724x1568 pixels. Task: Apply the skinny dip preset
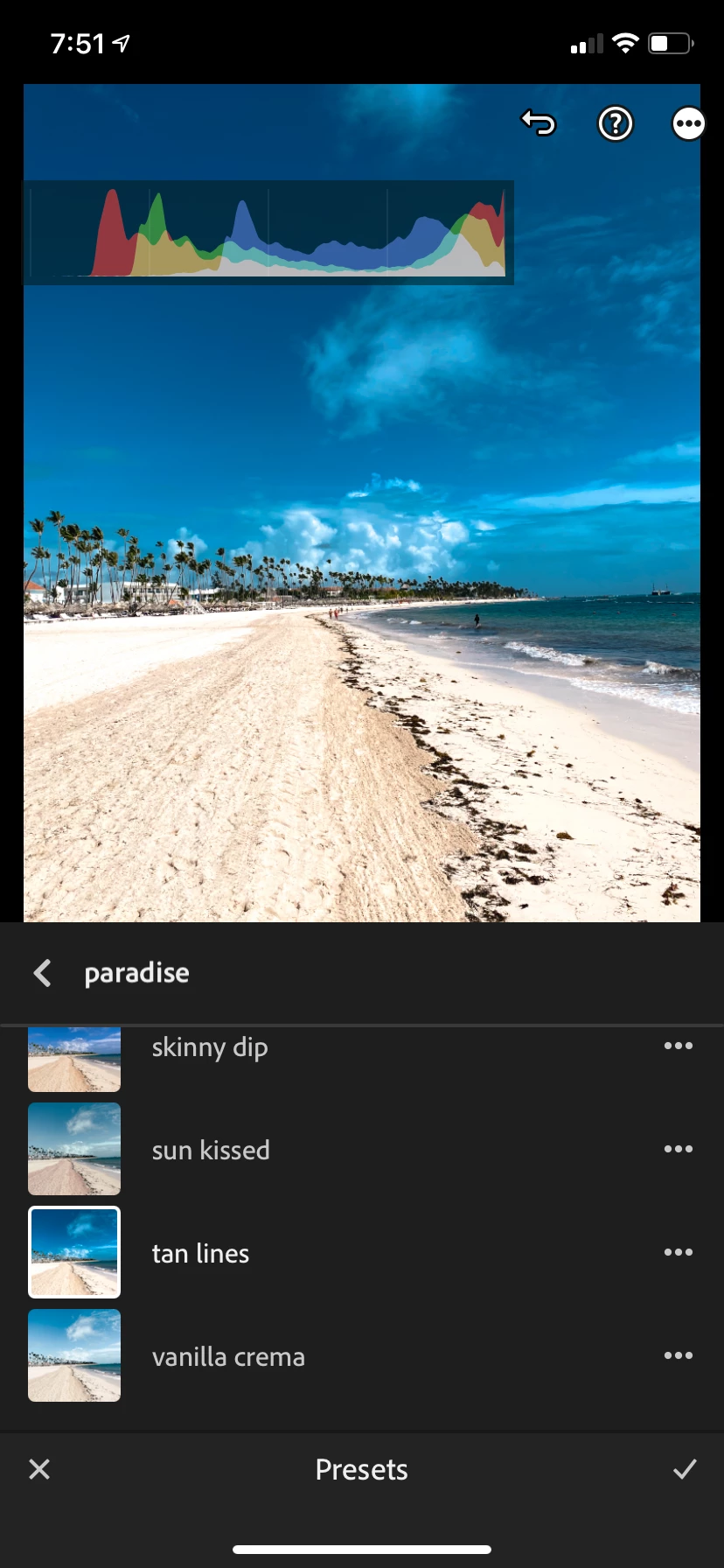[x=210, y=1048]
